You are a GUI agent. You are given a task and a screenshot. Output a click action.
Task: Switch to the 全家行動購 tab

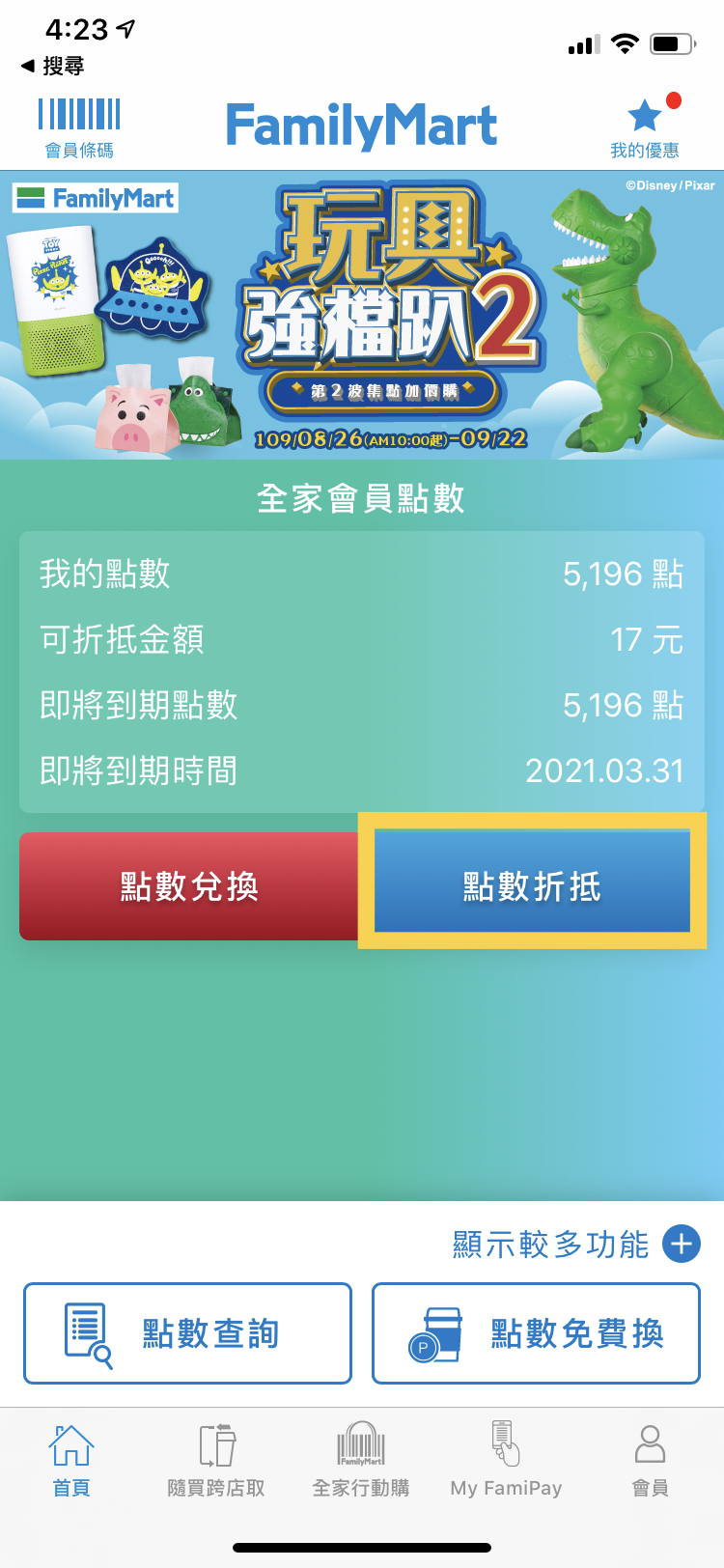point(361,1459)
